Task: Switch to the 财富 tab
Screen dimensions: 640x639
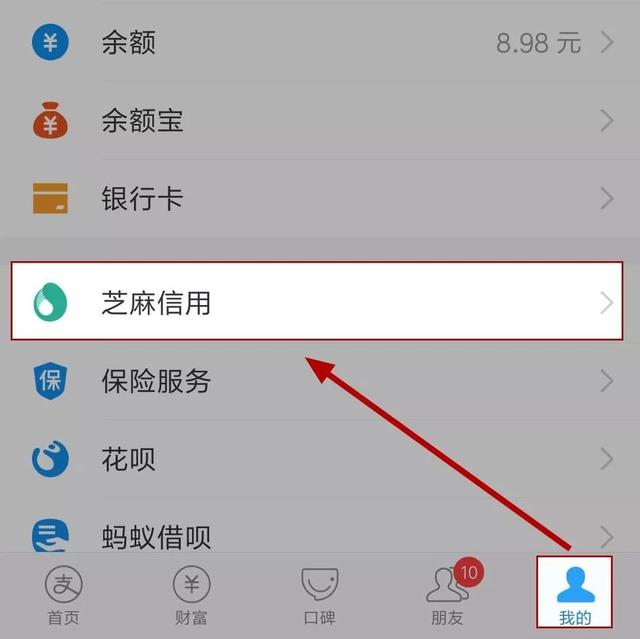Action: pos(191,595)
